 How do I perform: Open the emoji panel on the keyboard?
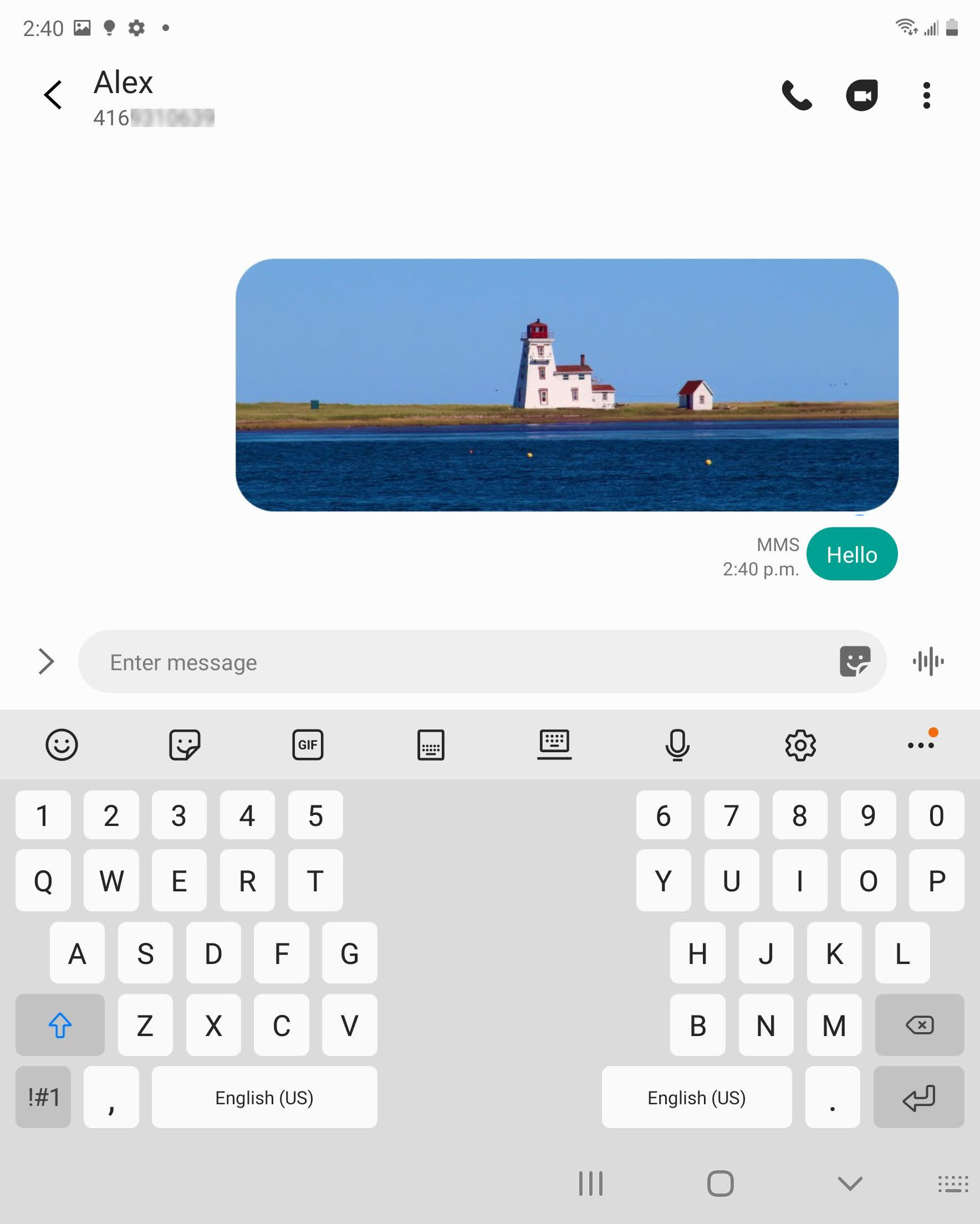pyautogui.click(x=62, y=745)
